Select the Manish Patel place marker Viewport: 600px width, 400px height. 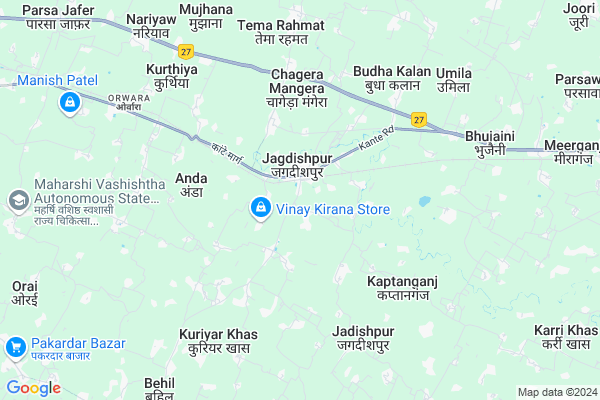tap(69, 101)
